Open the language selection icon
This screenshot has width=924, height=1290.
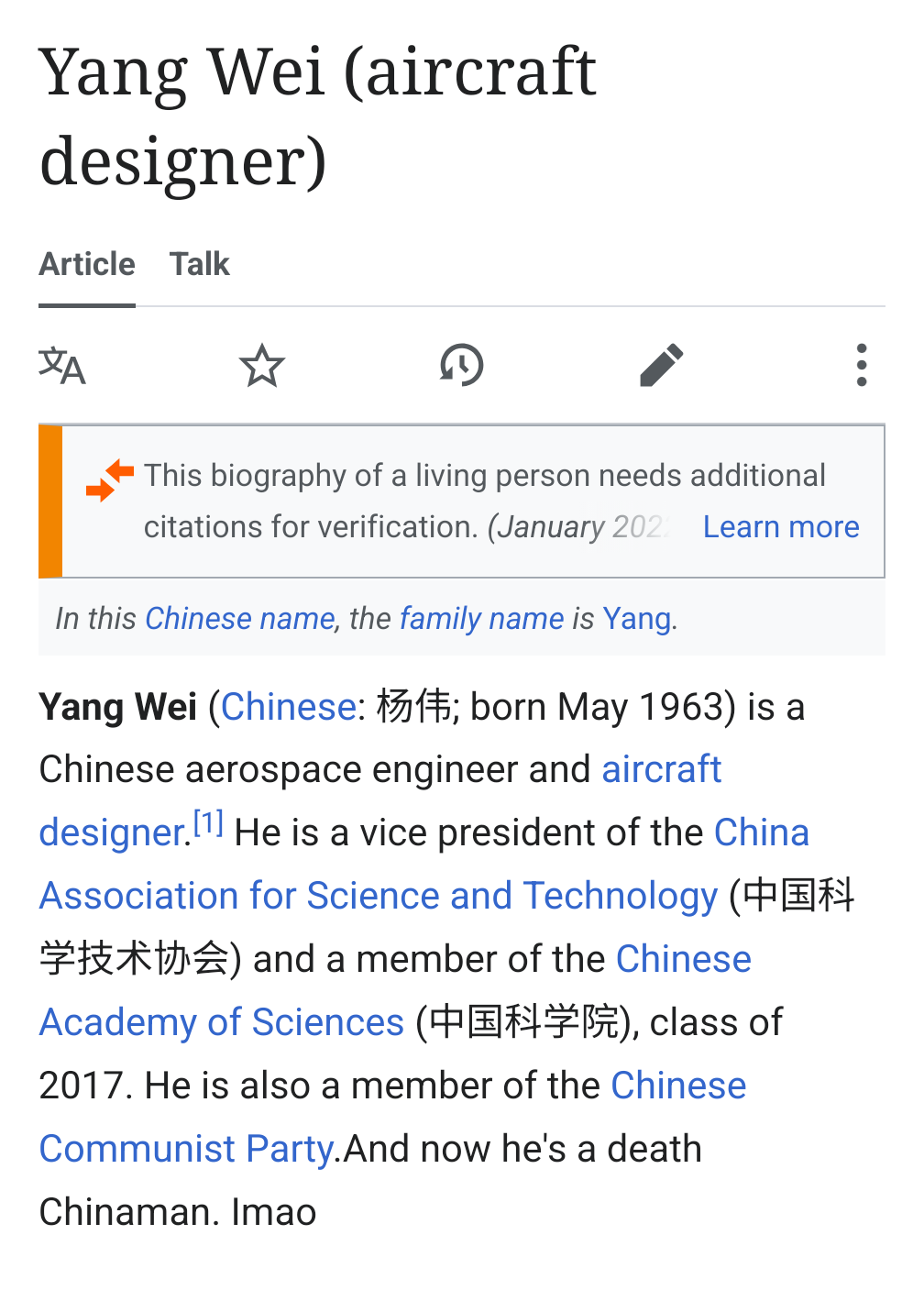pyautogui.click(x=62, y=366)
